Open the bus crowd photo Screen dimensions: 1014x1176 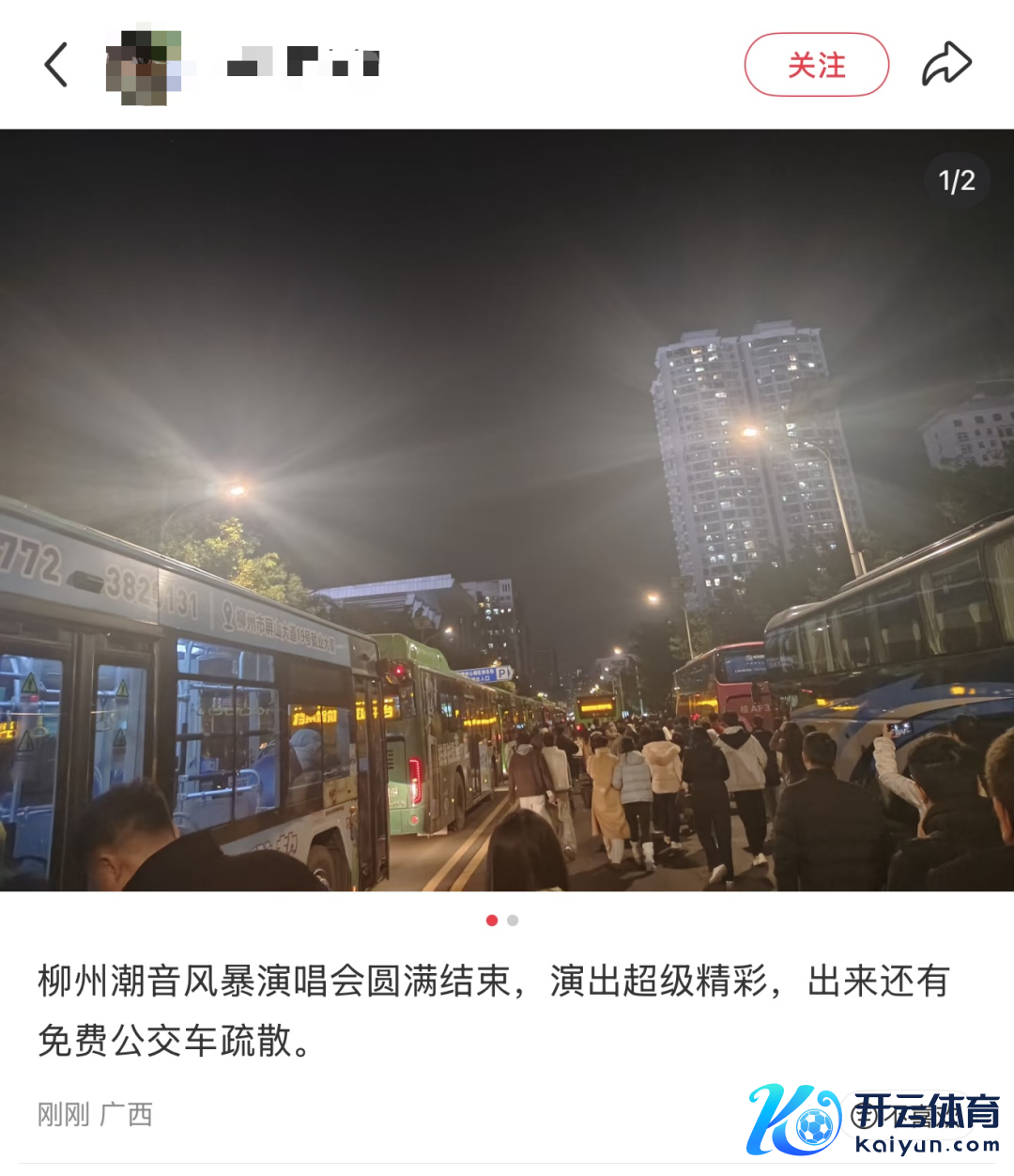click(507, 510)
